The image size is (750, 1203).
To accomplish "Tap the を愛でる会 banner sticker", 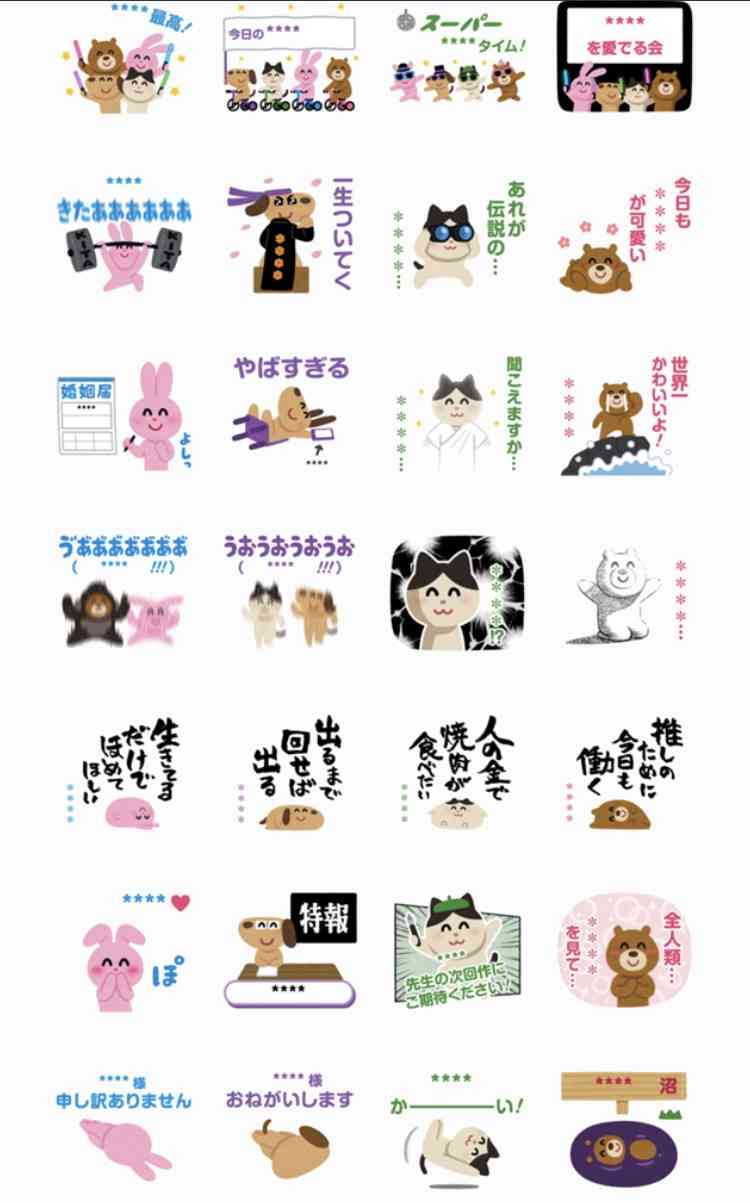I will tap(623, 58).
